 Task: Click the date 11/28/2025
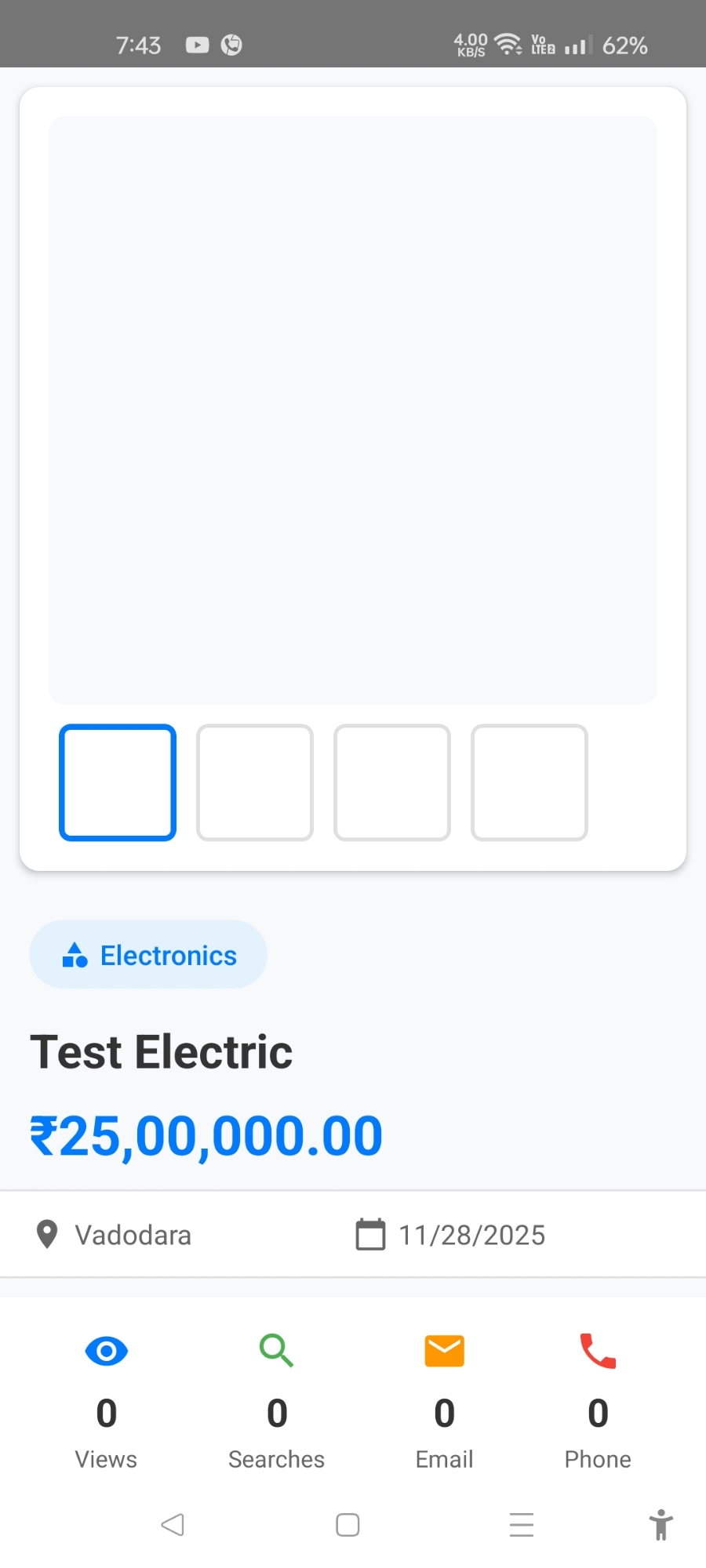point(471,1234)
